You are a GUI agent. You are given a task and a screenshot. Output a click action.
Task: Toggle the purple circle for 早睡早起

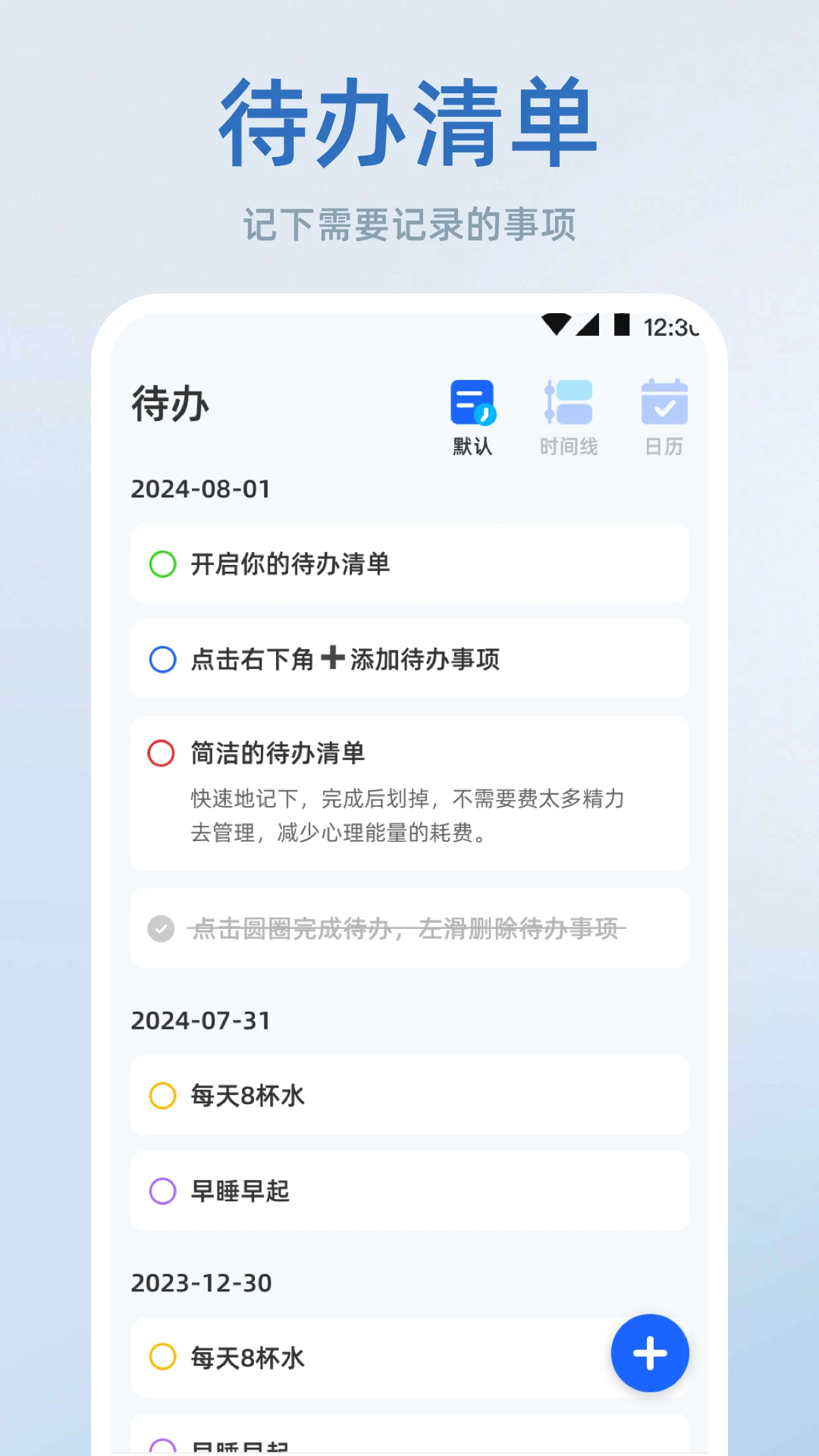point(161,1191)
